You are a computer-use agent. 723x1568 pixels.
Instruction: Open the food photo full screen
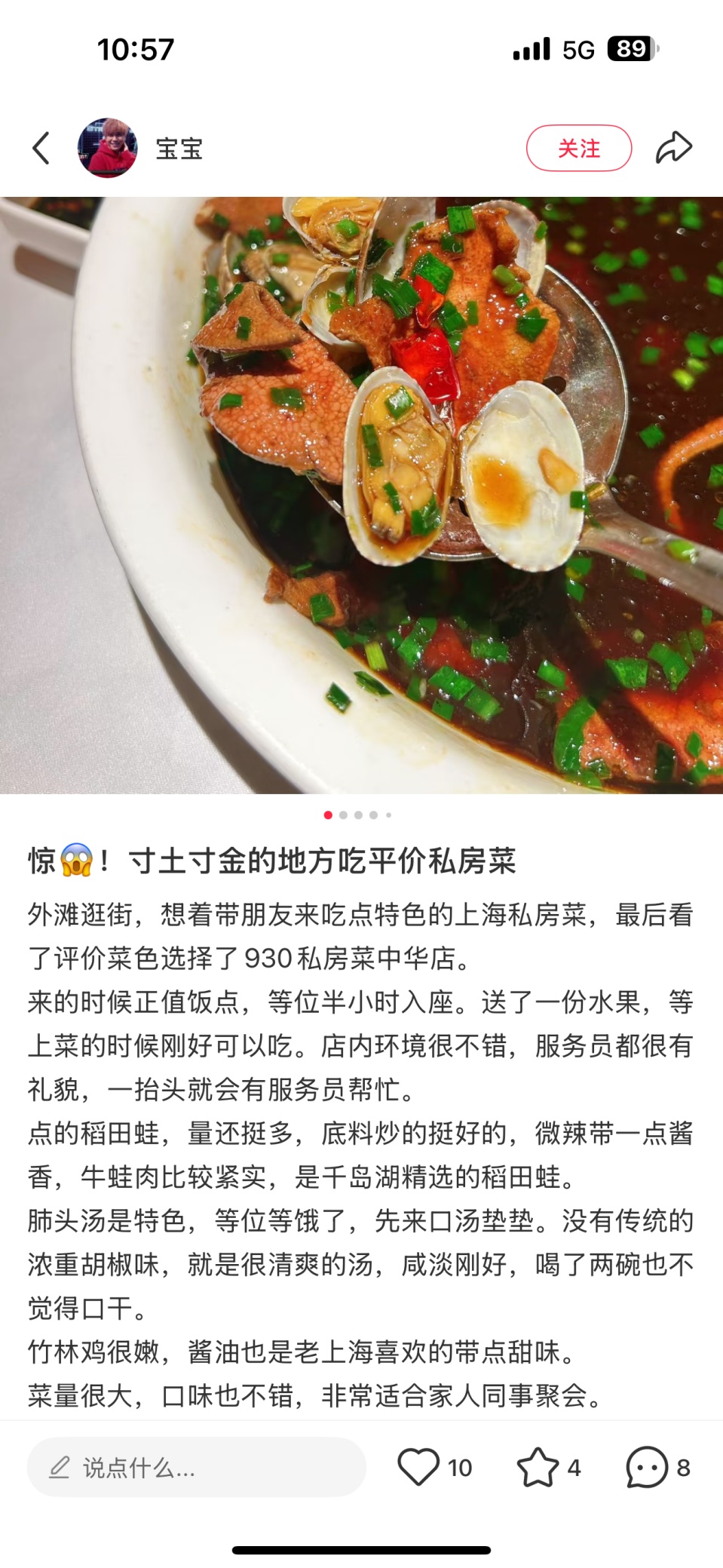click(x=362, y=495)
